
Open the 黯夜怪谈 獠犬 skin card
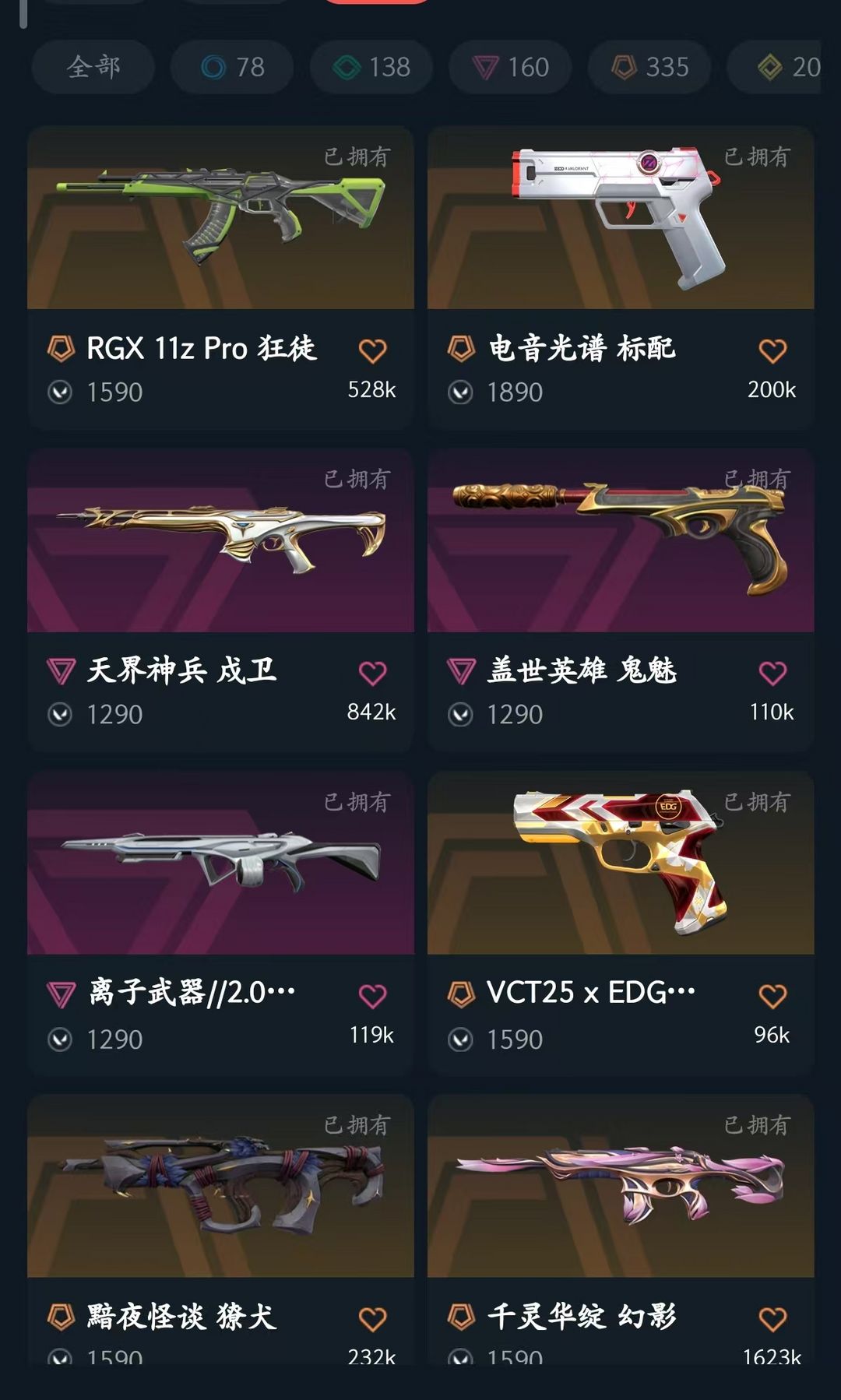click(x=220, y=1186)
